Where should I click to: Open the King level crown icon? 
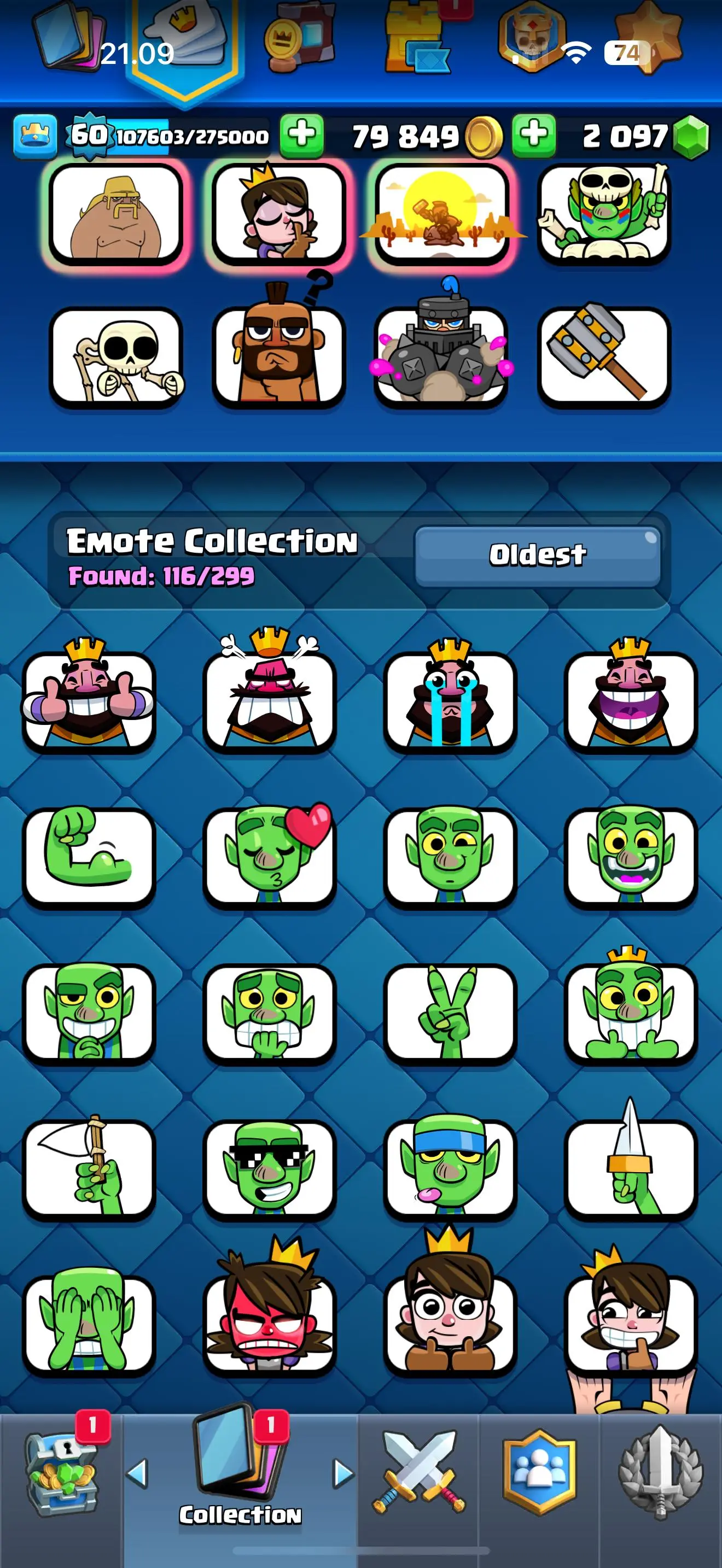pos(36,135)
